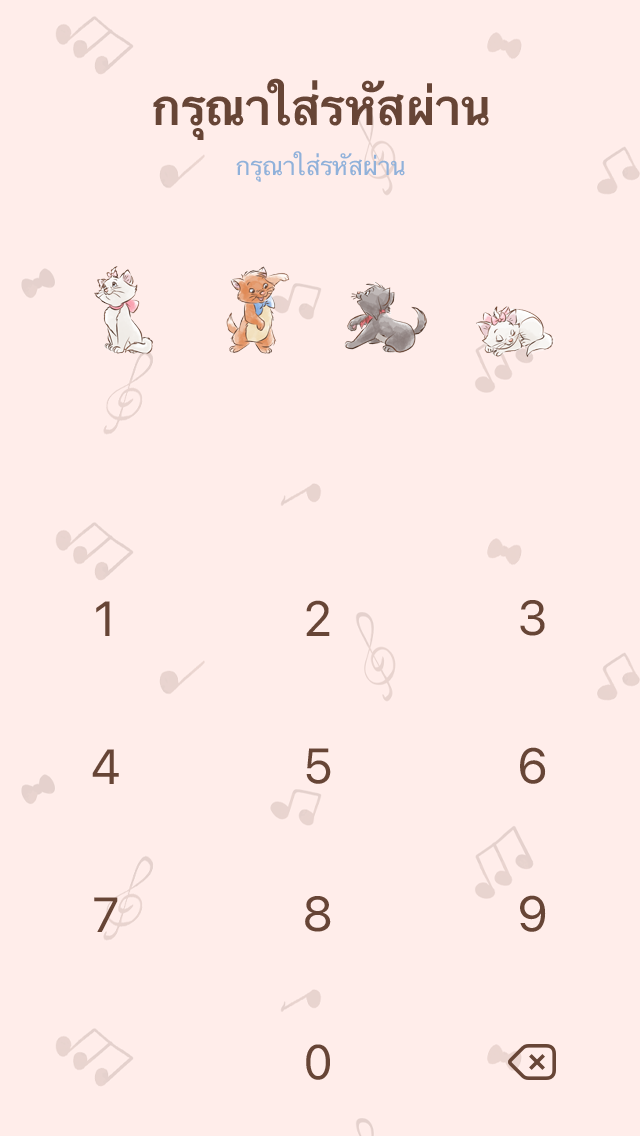Tap the number 0 key
Viewport: 640px width, 1136px height.
point(318,1062)
